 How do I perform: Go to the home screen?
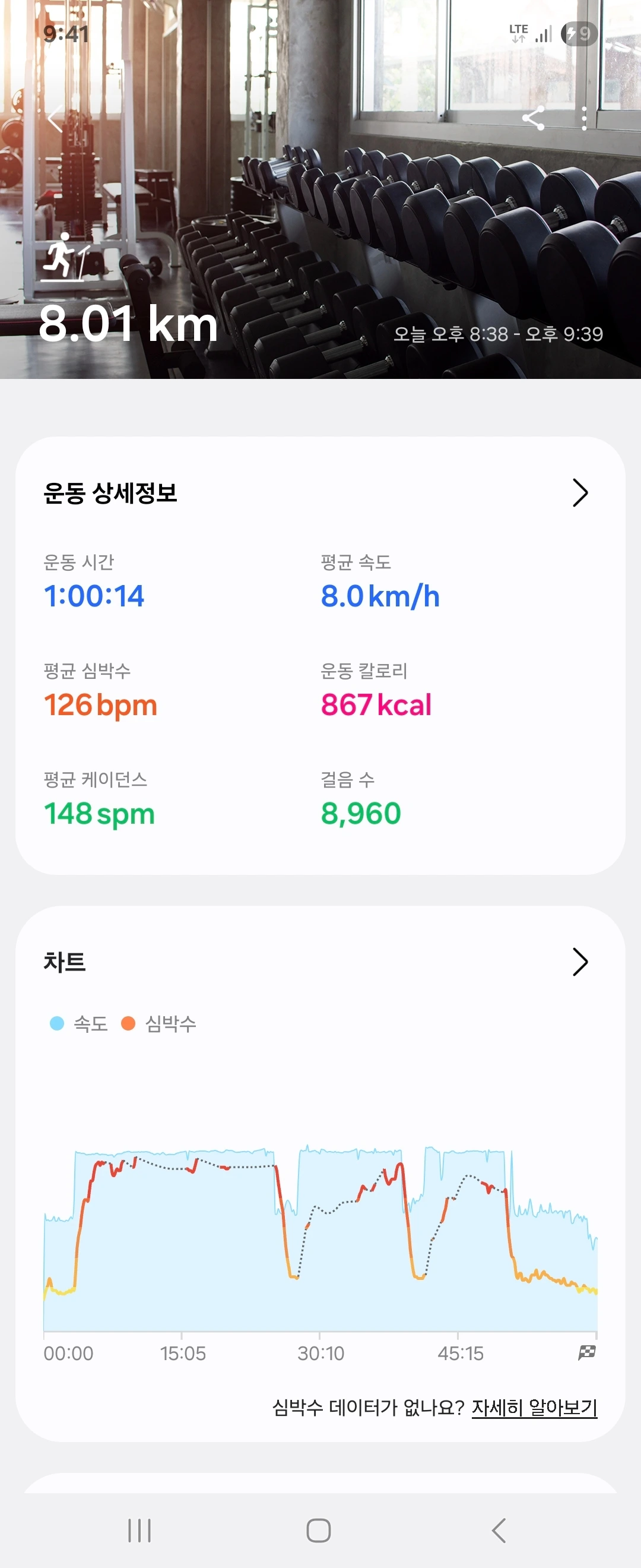319,1529
